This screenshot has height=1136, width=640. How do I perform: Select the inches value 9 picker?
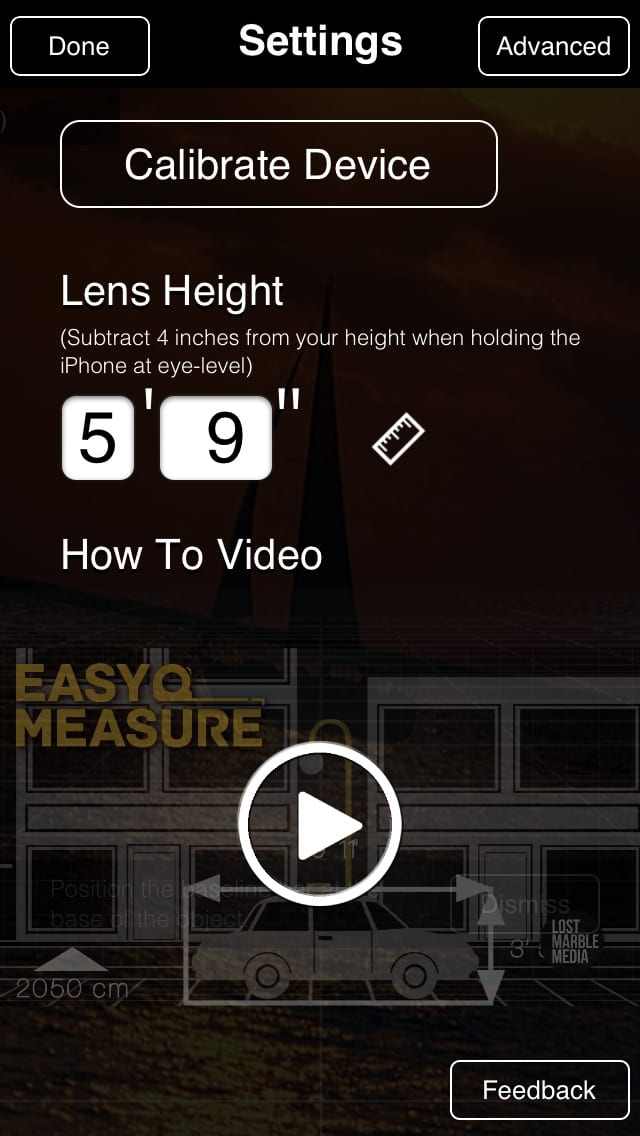216,438
